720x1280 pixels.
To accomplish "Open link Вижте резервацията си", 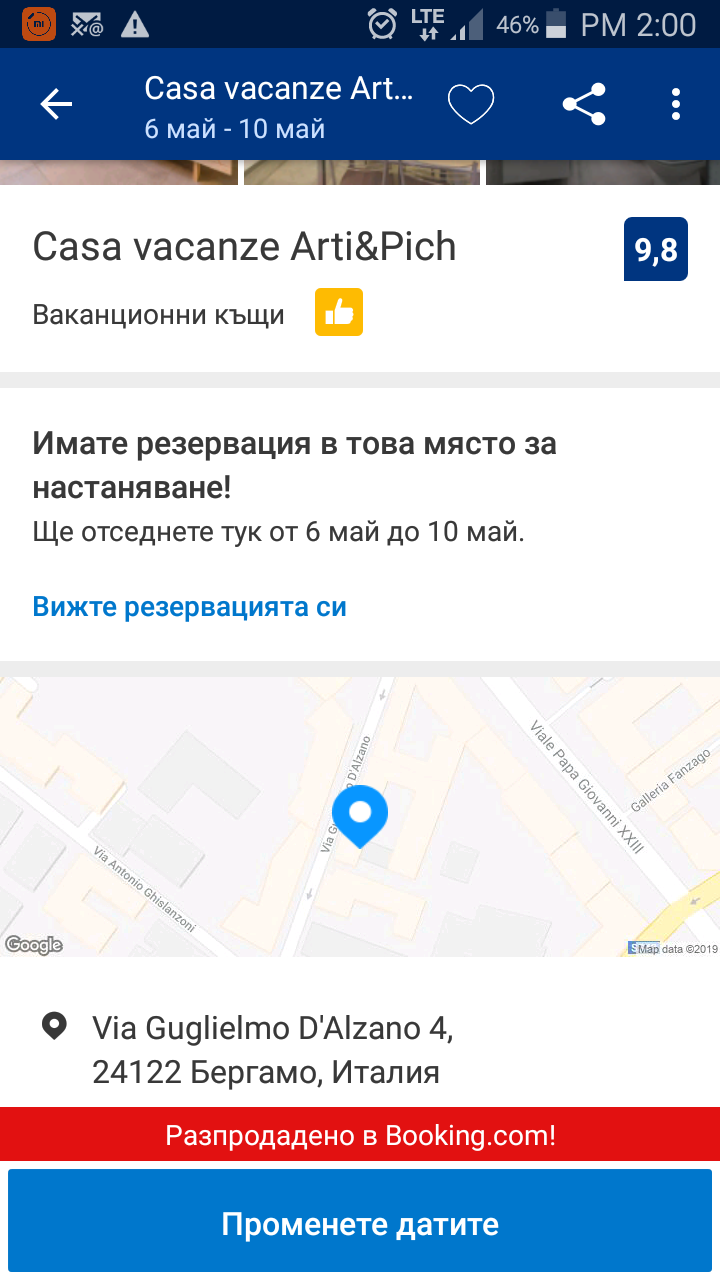I will [x=189, y=606].
